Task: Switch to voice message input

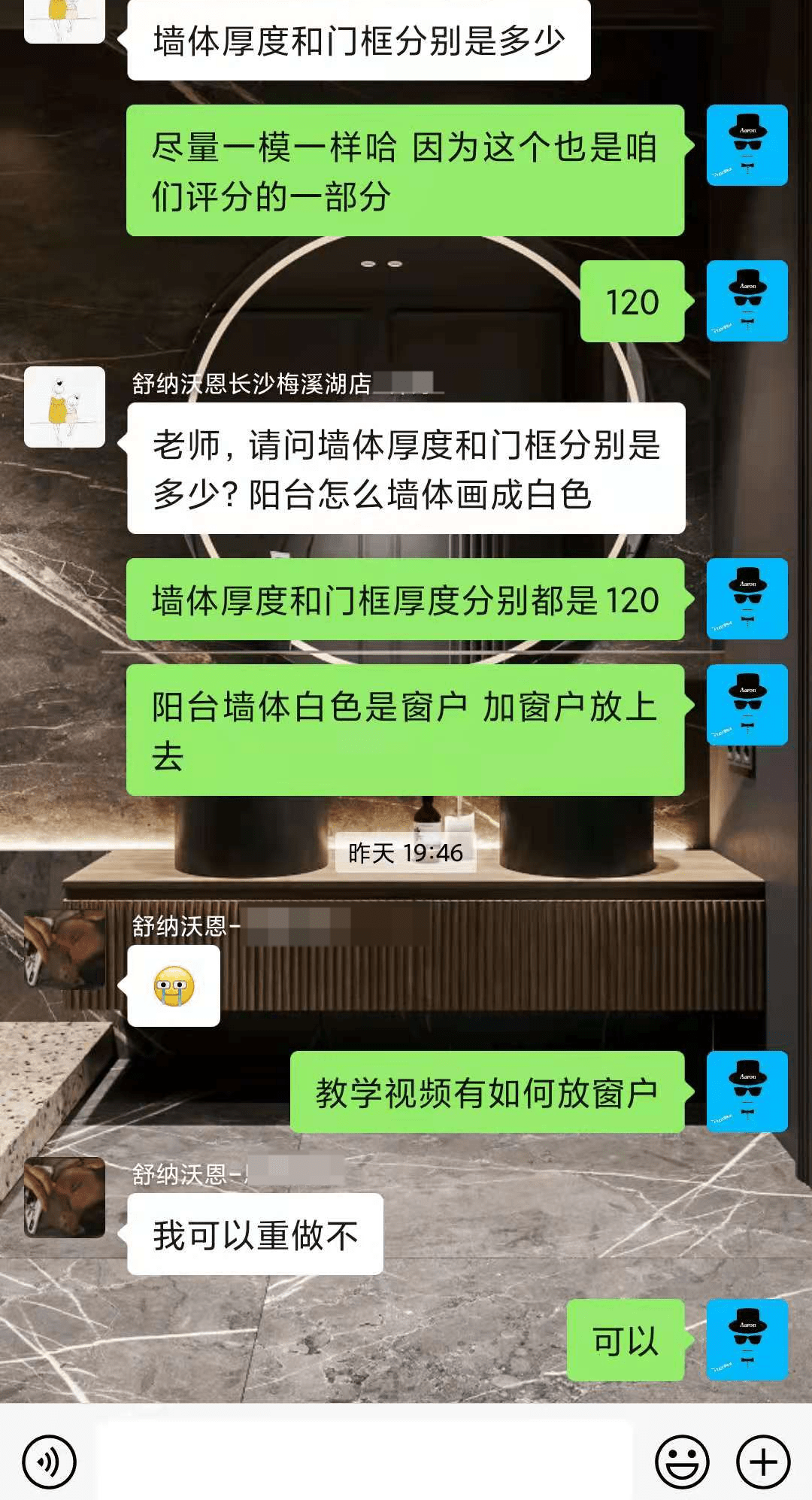Action: pyautogui.click(x=49, y=1462)
